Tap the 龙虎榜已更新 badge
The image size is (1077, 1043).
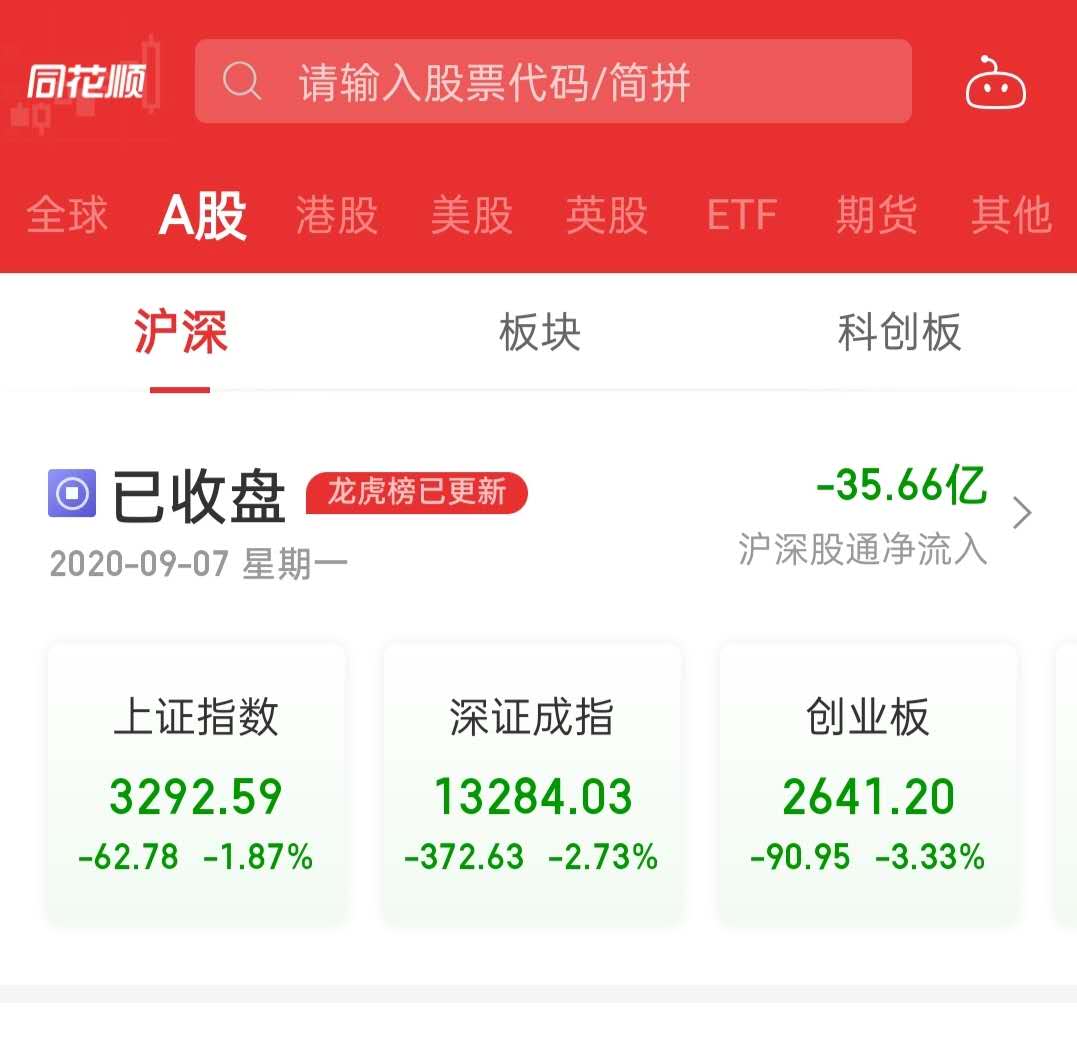click(x=416, y=493)
